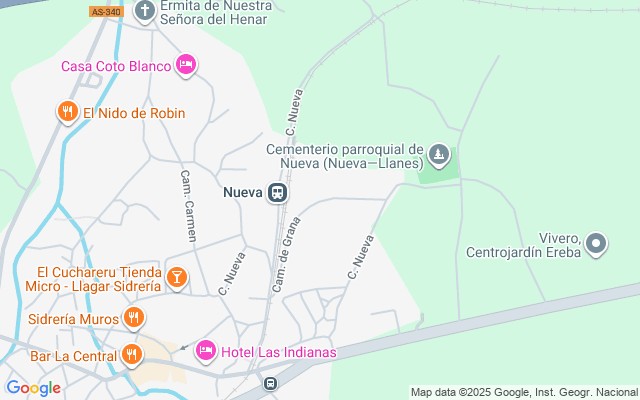Viewport: 640px width, 400px height.
Task: Tap the El Cuchareru Tienda bar pin
Action: tap(177, 278)
